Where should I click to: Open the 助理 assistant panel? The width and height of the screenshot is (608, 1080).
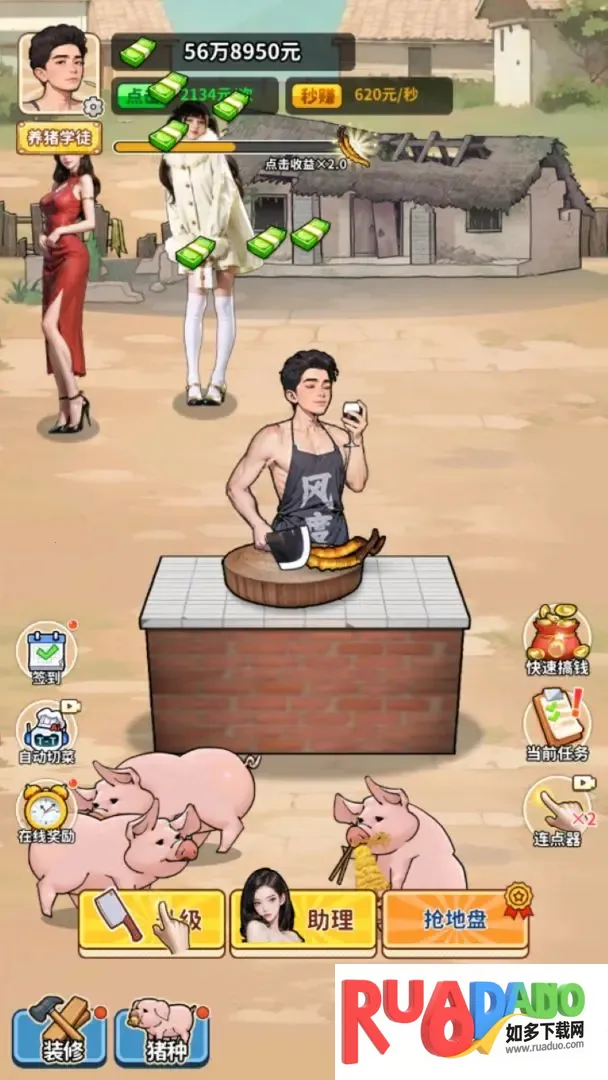click(x=303, y=919)
